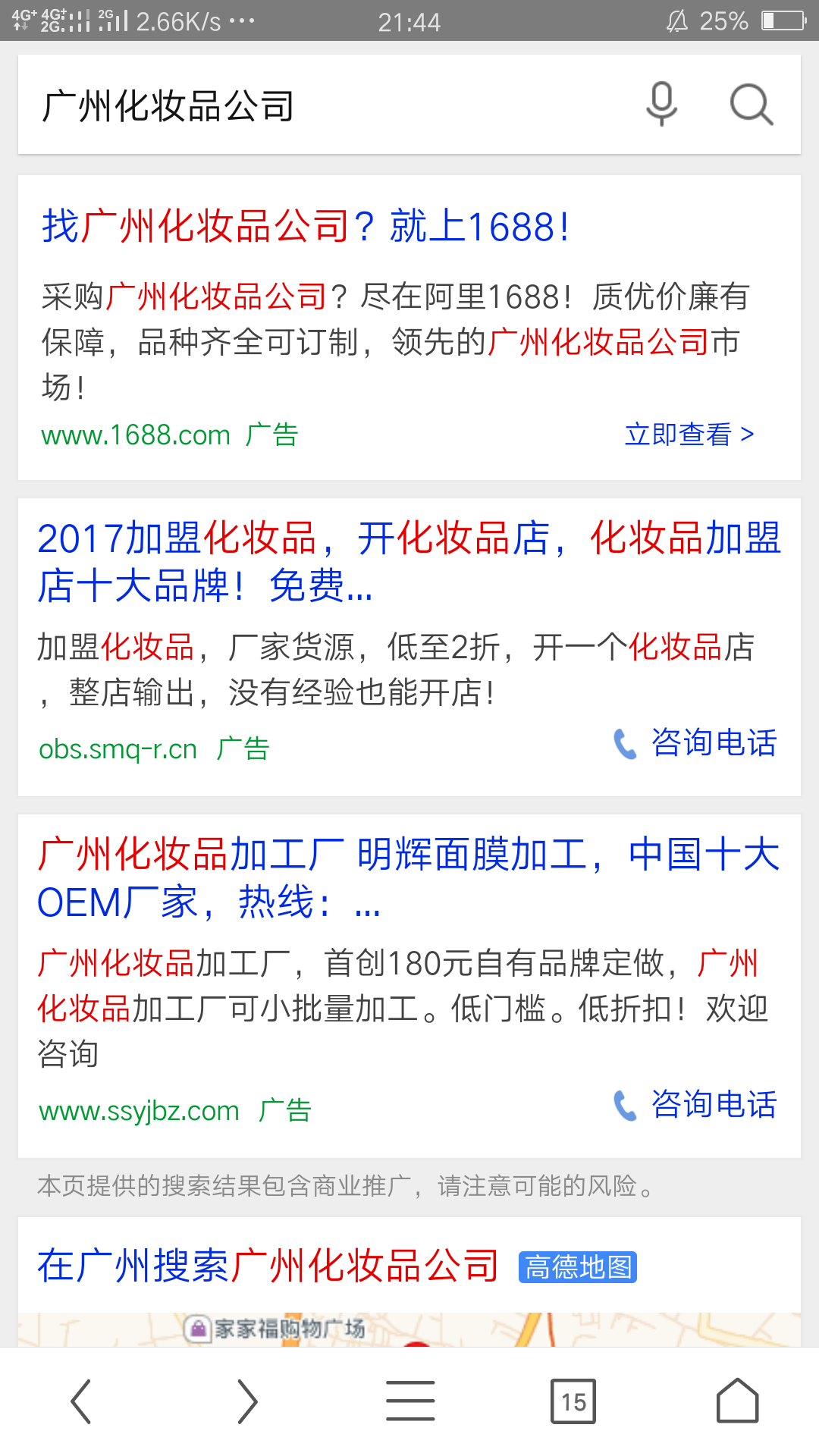Go to the browser home page

(738, 1401)
